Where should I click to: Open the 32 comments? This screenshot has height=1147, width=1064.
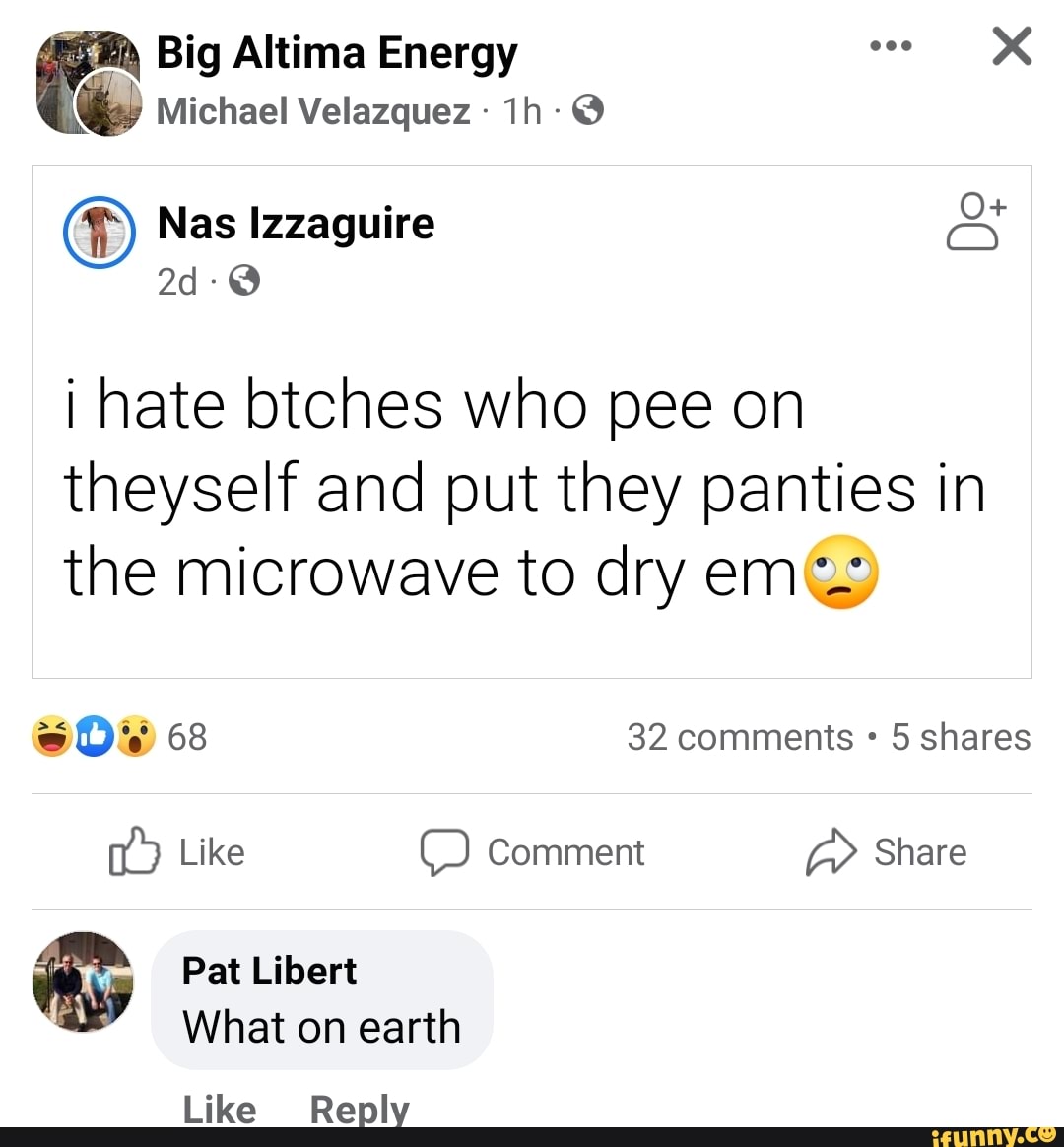coord(740,737)
